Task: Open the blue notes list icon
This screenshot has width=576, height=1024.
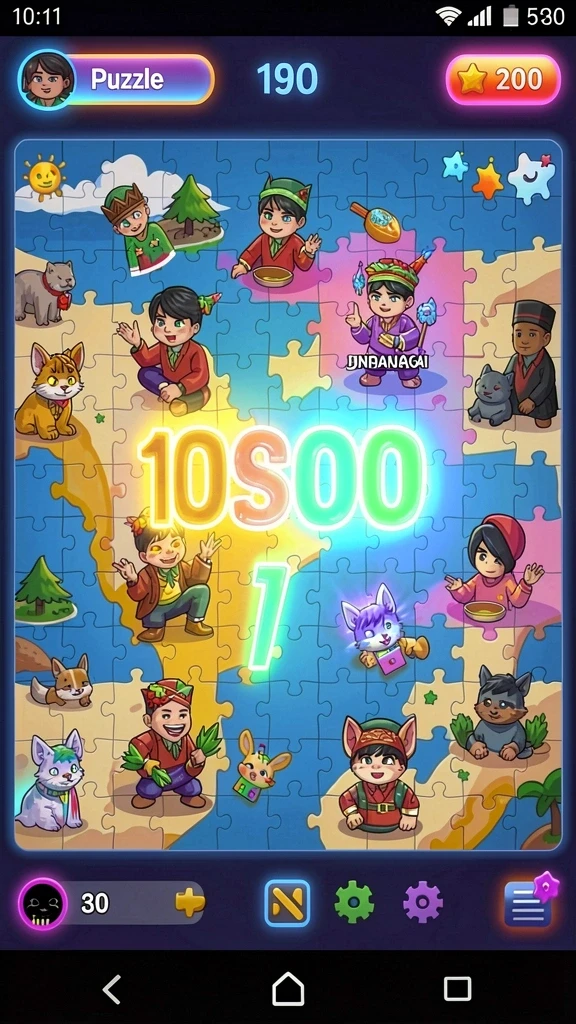Action: coord(528,903)
